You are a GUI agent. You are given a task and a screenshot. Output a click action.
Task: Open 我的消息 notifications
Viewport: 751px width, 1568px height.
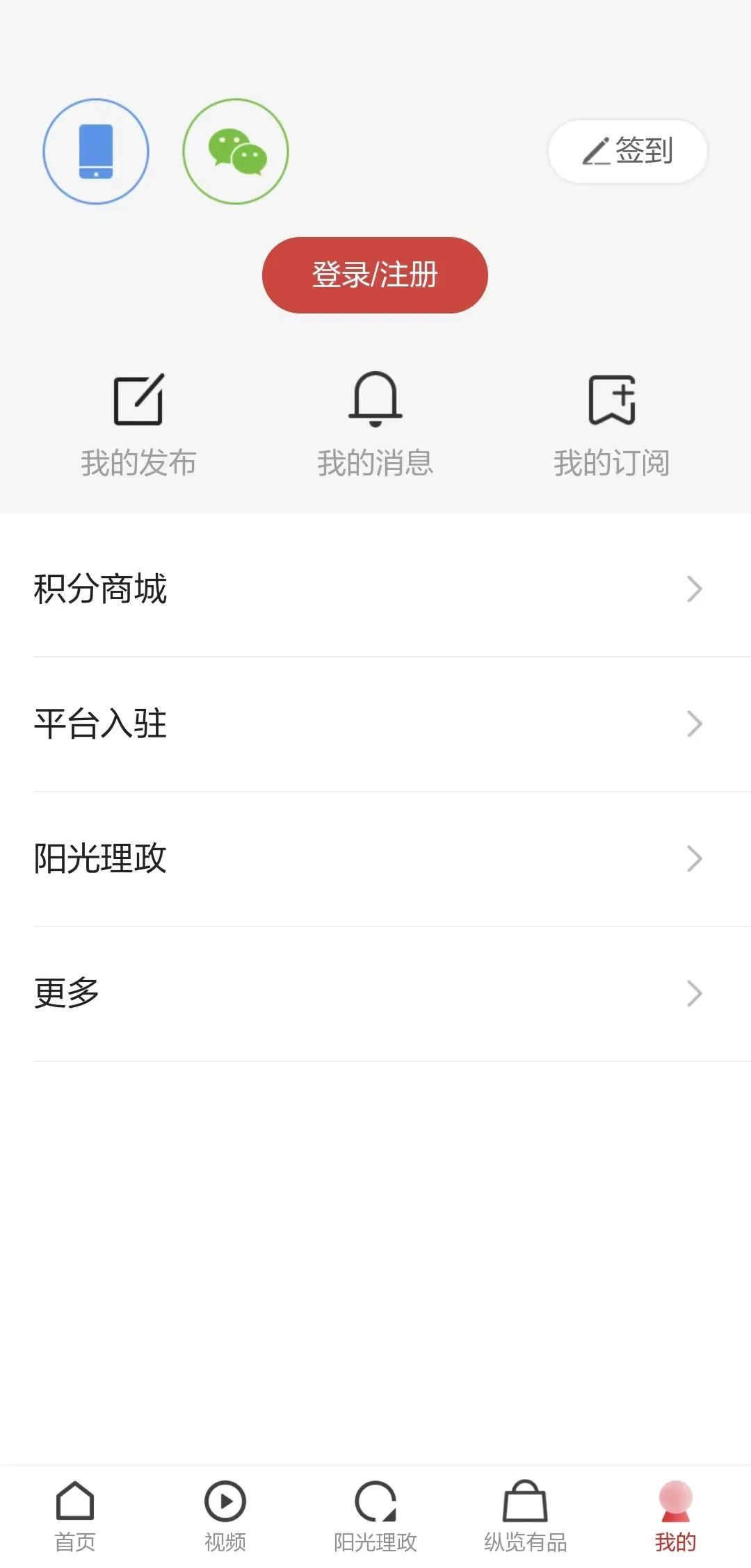click(x=375, y=424)
